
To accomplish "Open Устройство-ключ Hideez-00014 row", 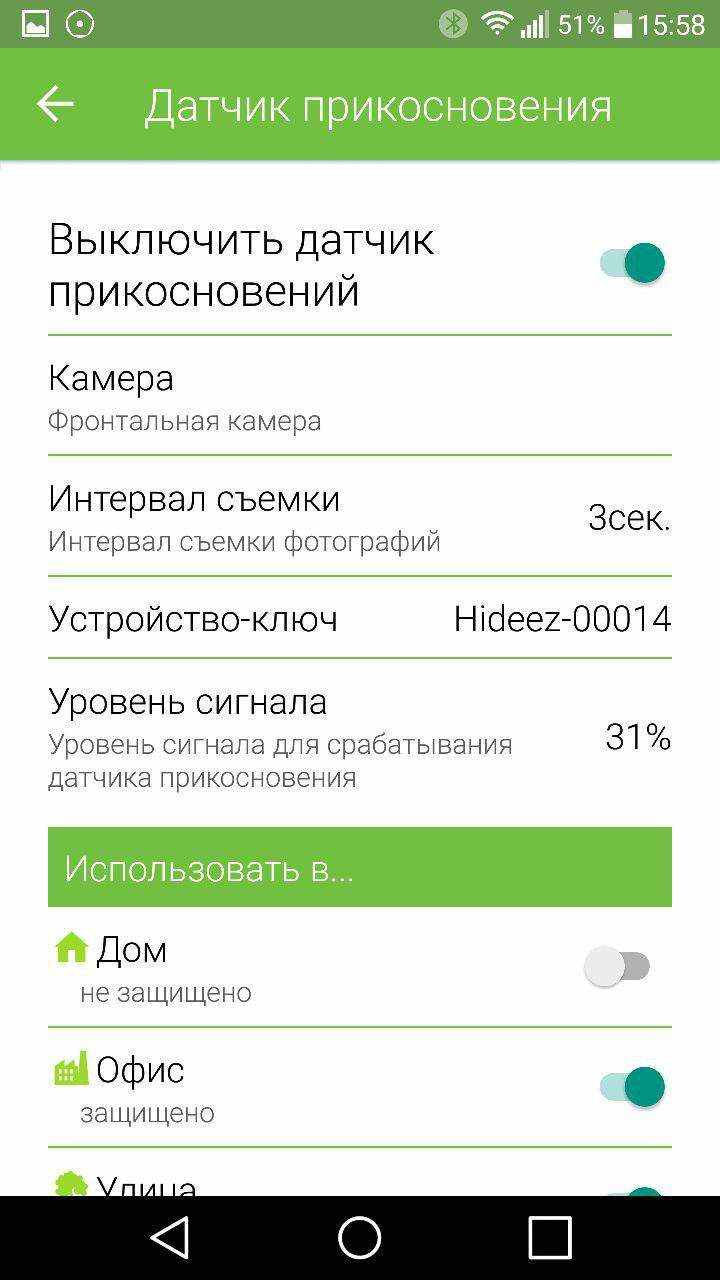I will click(358, 619).
